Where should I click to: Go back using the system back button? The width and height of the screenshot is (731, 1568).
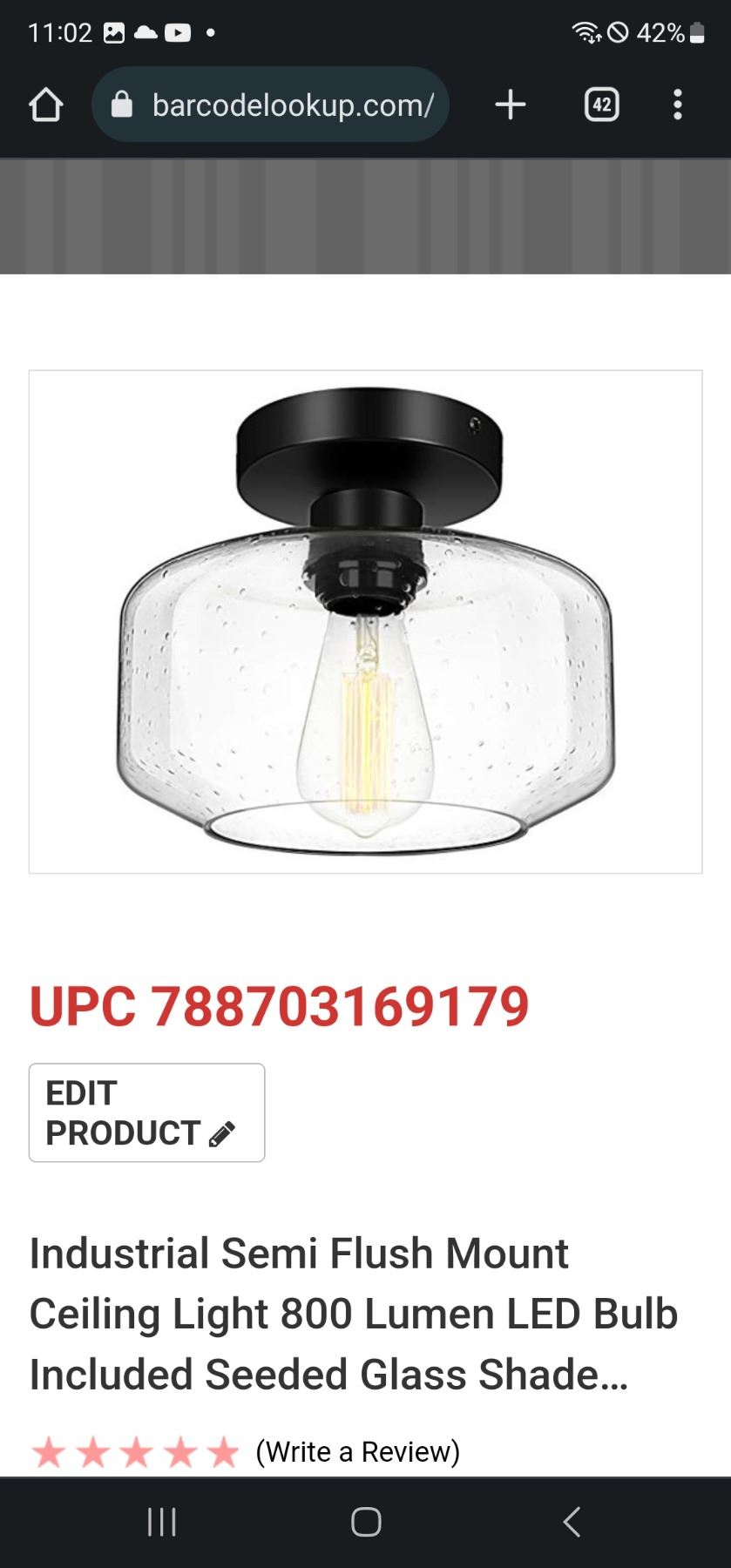click(x=572, y=1522)
